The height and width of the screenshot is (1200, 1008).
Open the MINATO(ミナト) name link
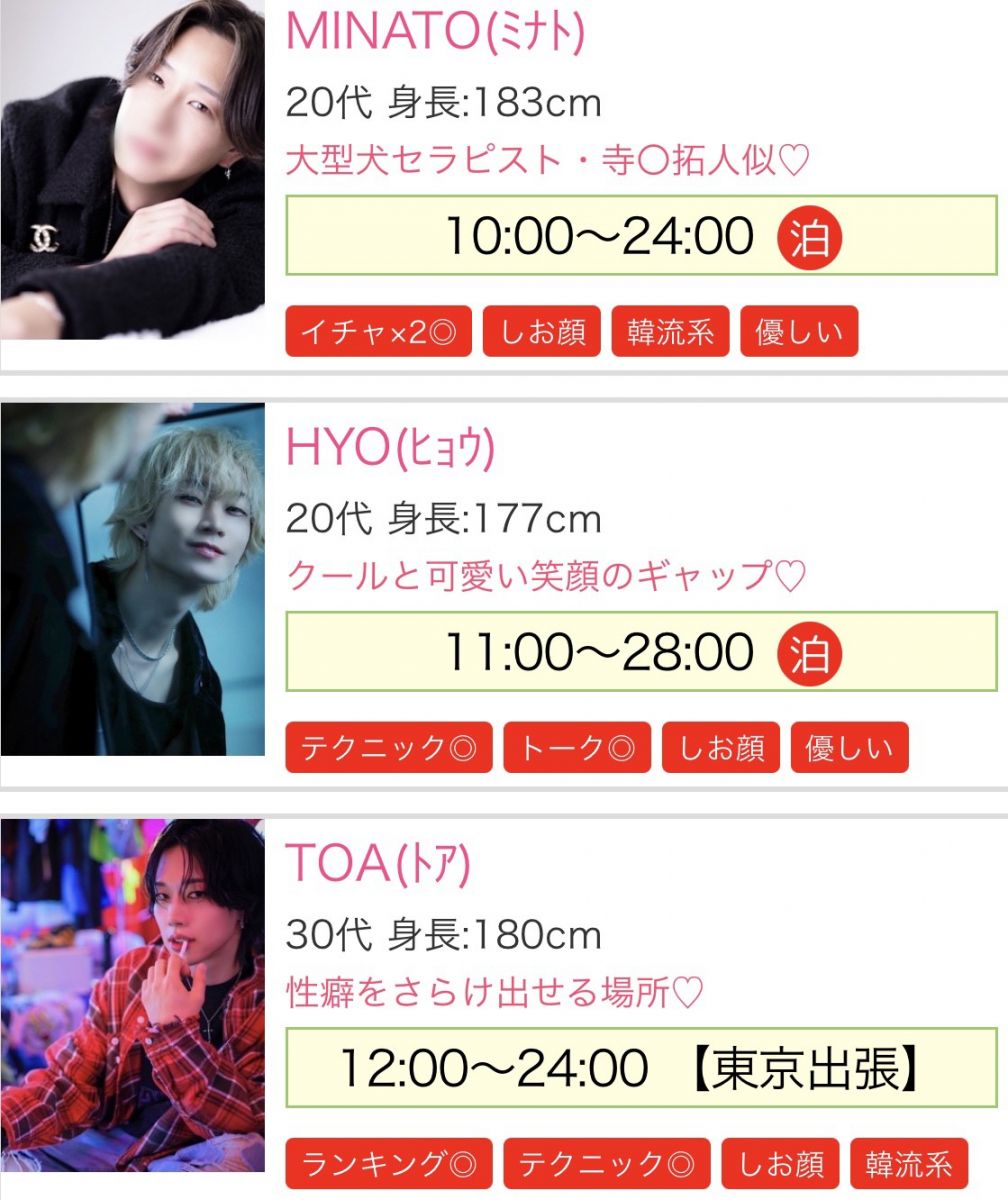tap(435, 31)
